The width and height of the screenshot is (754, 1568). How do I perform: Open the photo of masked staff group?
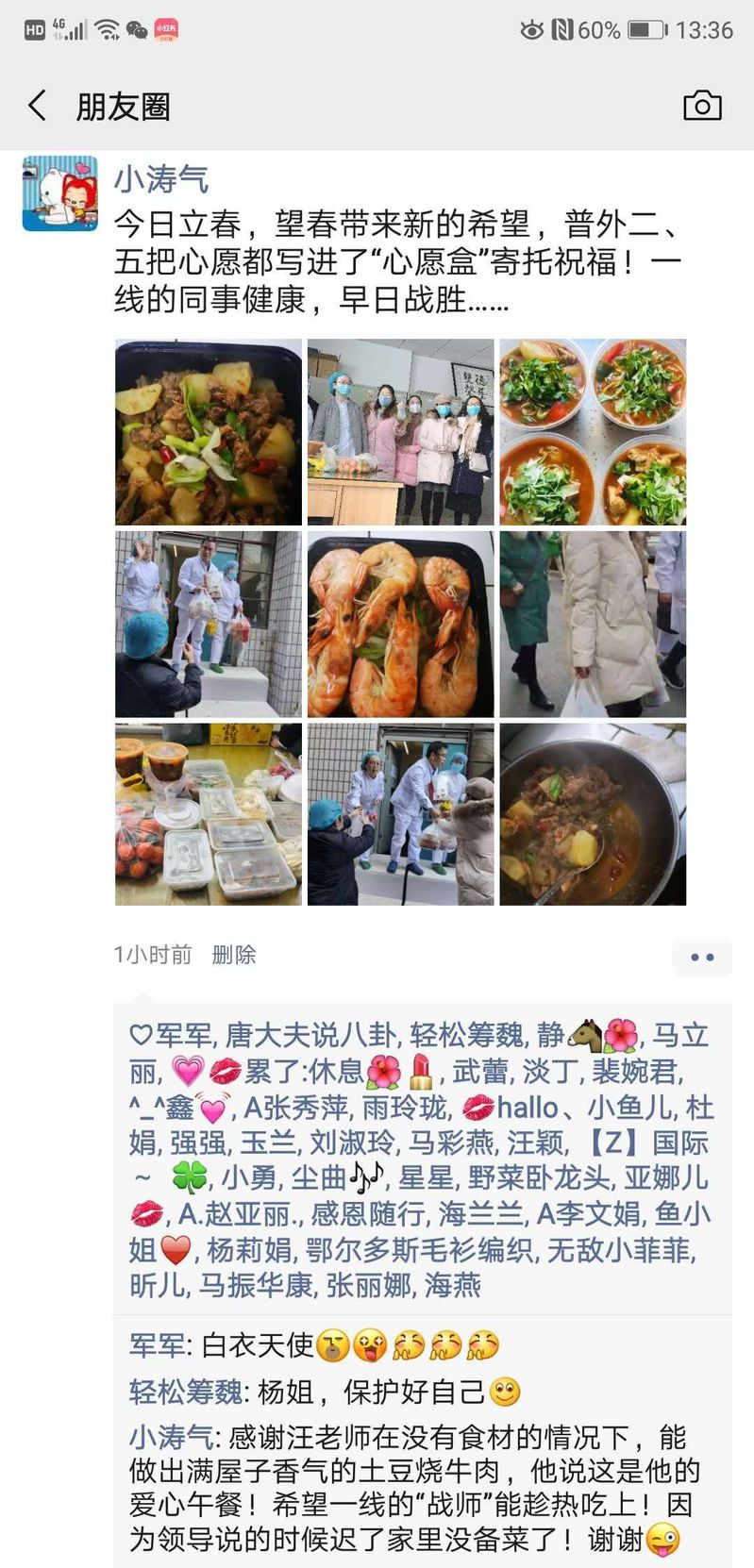click(x=400, y=432)
